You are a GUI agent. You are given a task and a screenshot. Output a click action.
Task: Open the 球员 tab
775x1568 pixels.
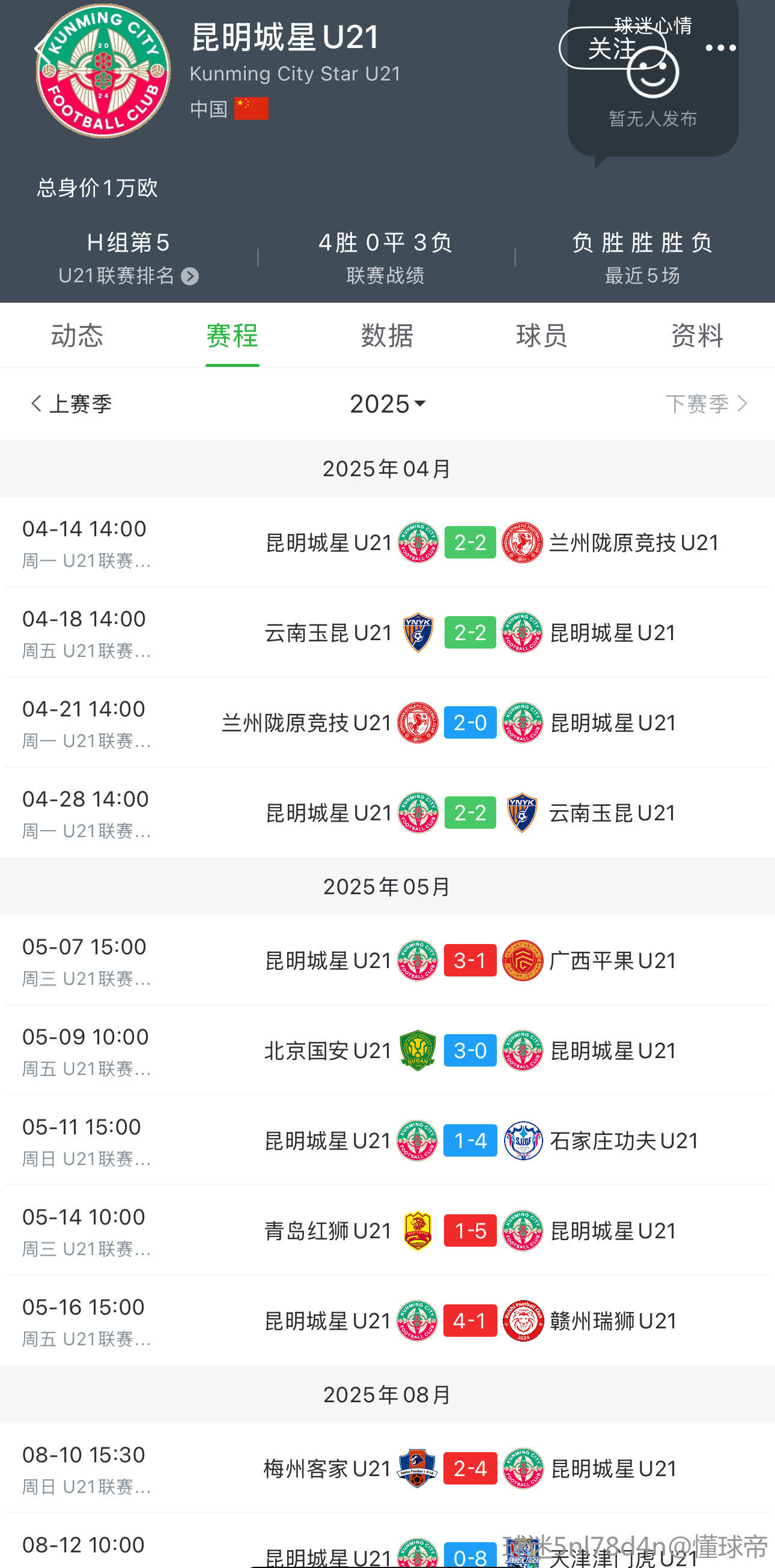(x=542, y=335)
